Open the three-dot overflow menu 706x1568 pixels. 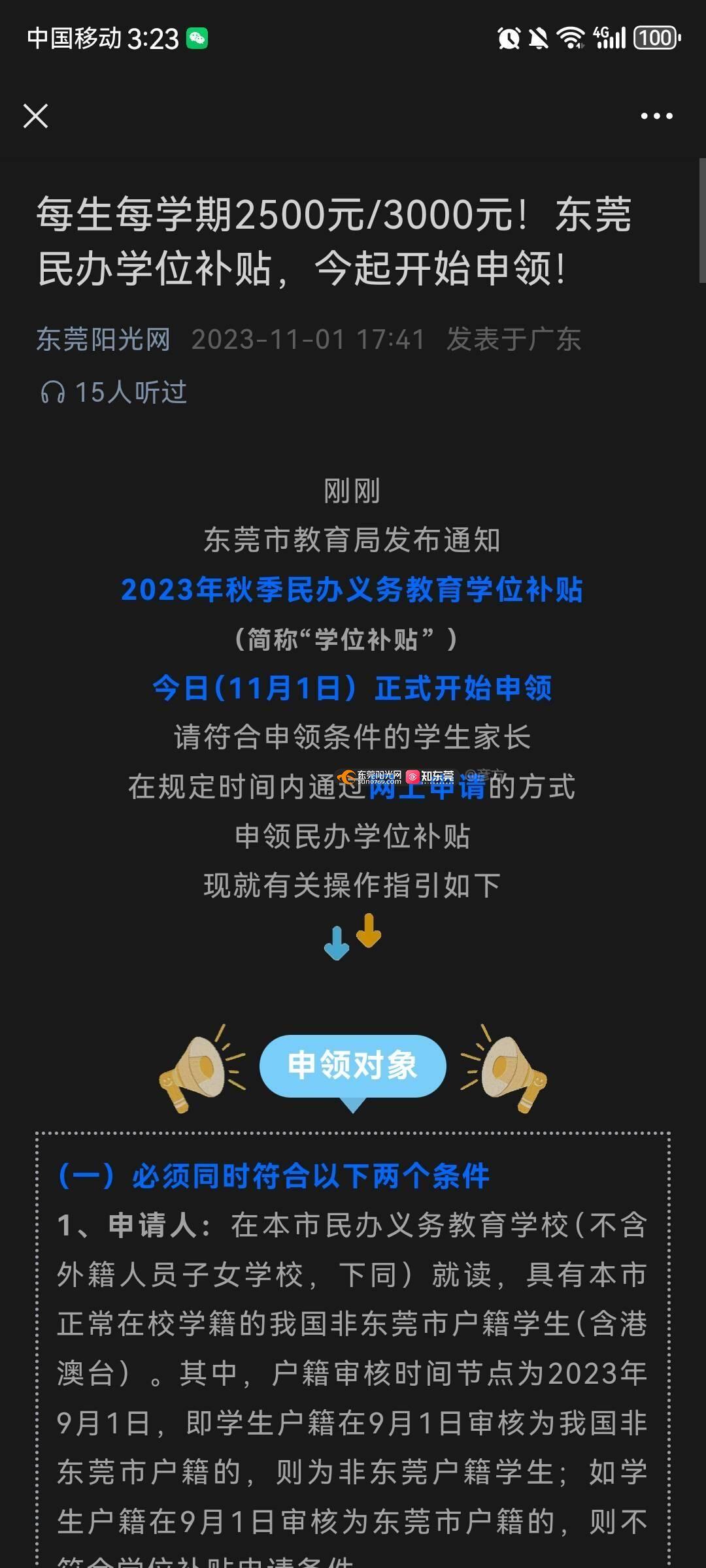656,116
